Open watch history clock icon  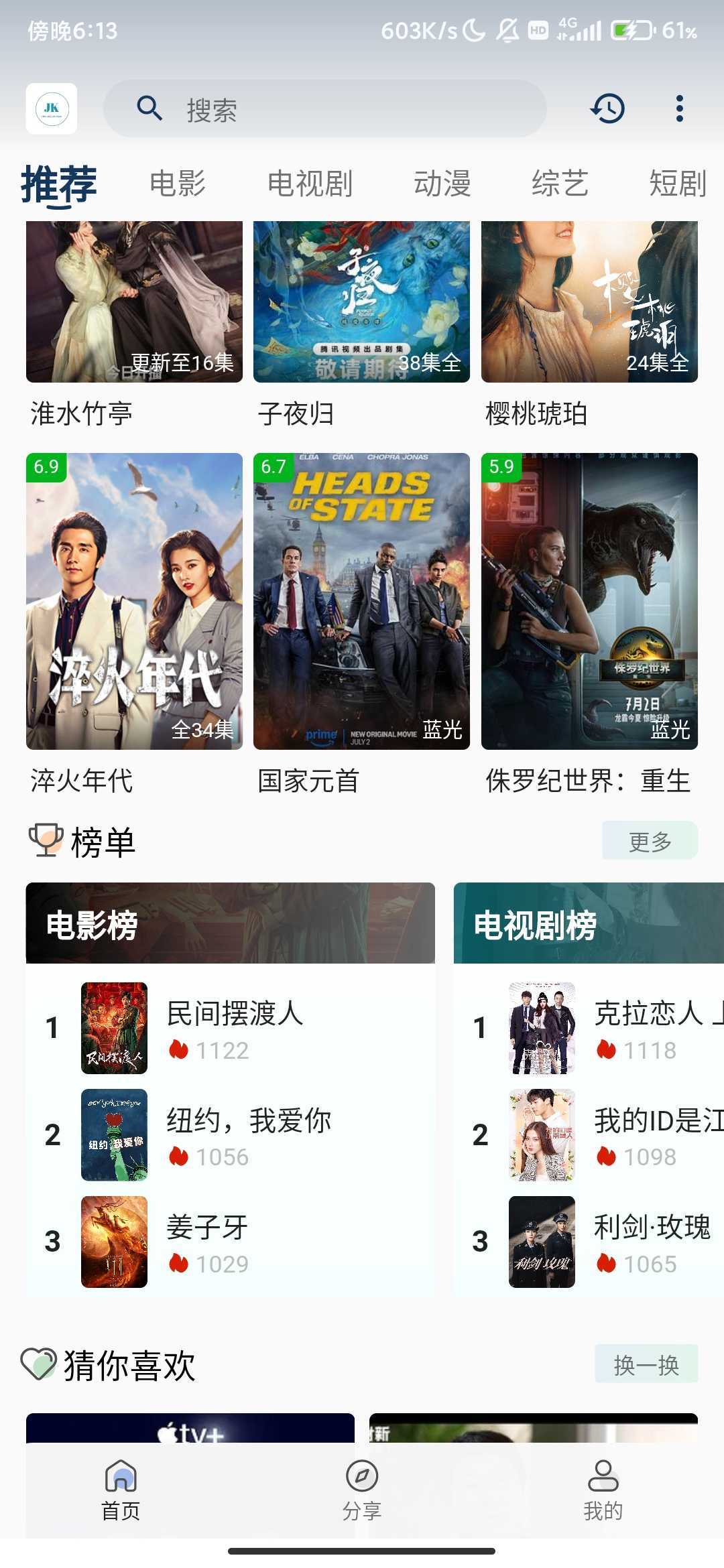[x=607, y=109]
